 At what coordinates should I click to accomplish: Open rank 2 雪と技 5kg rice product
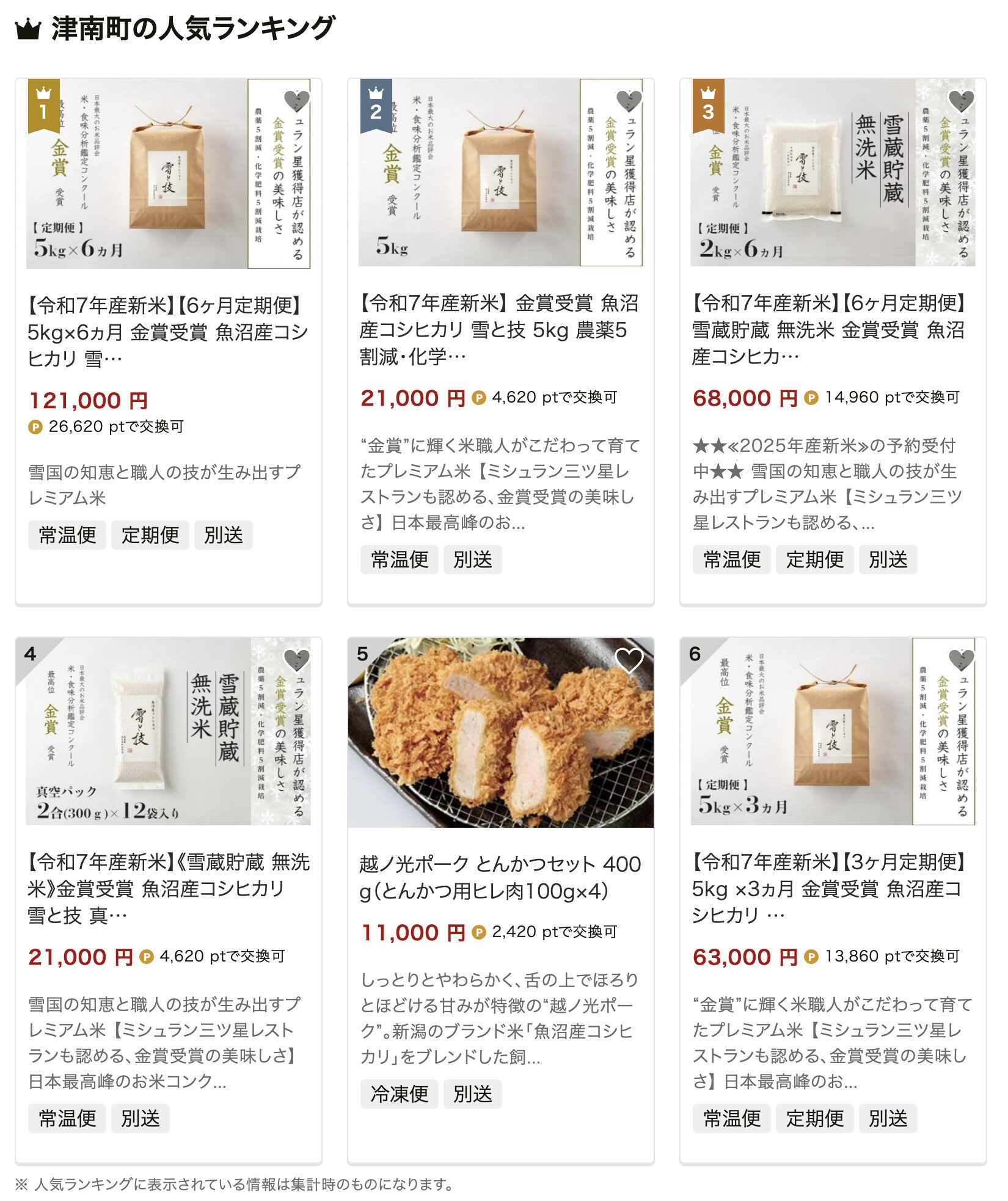click(500, 329)
